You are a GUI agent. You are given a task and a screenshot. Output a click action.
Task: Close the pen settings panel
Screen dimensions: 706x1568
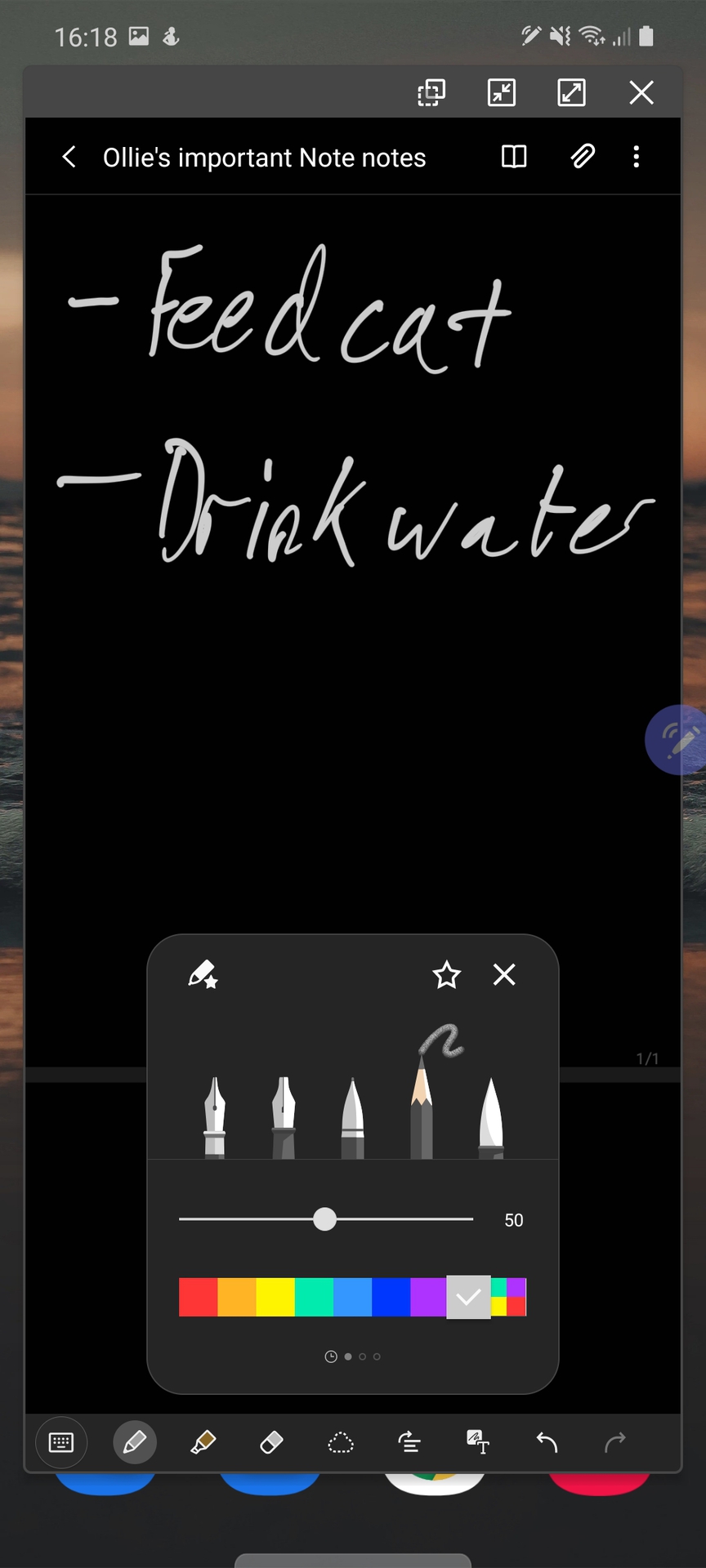coord(504,974)
